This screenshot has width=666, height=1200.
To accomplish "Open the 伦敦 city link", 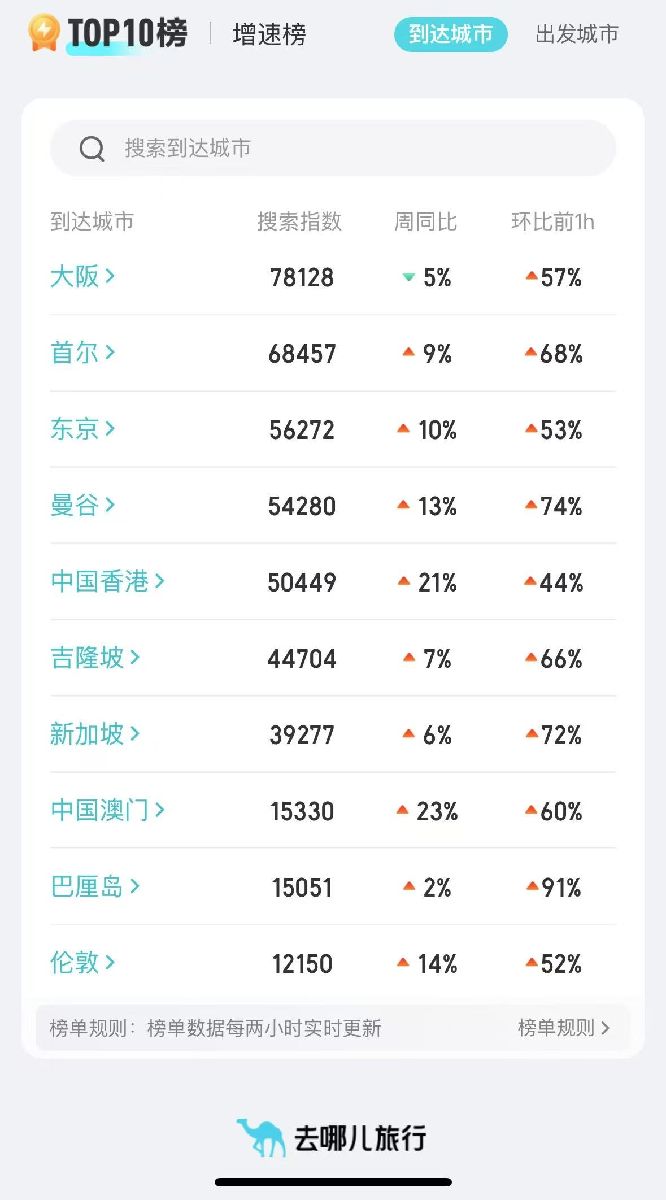I will click(82, 962).
